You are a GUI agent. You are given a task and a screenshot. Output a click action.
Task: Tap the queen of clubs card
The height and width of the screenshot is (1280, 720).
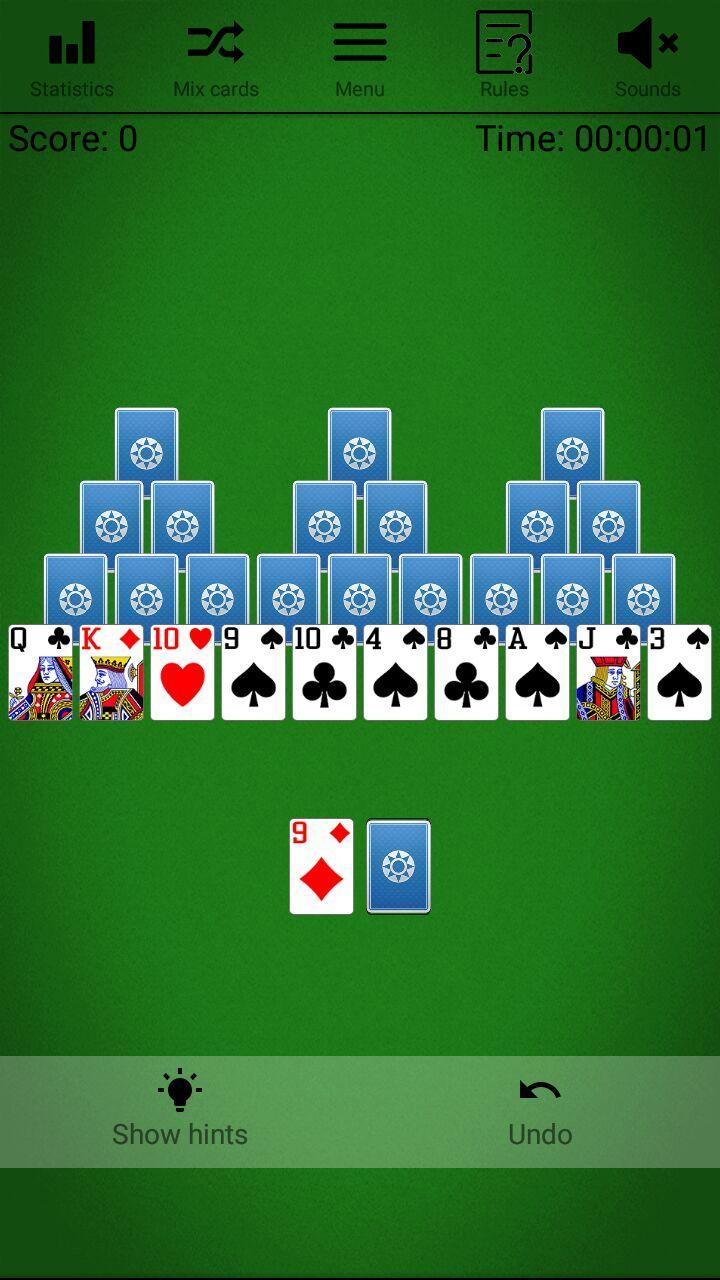click(x=40, y=673)
